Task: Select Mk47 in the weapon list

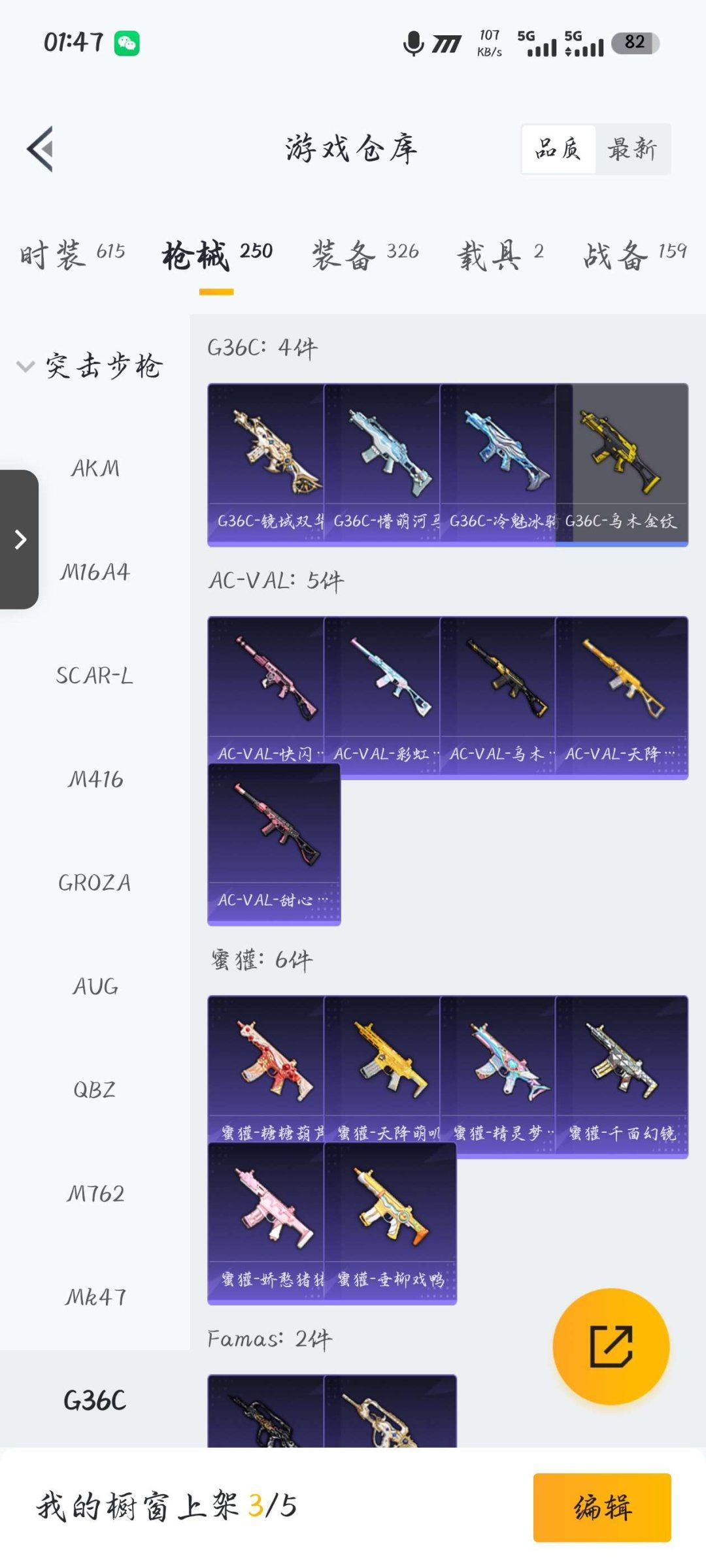Action: coord(95,1297)
